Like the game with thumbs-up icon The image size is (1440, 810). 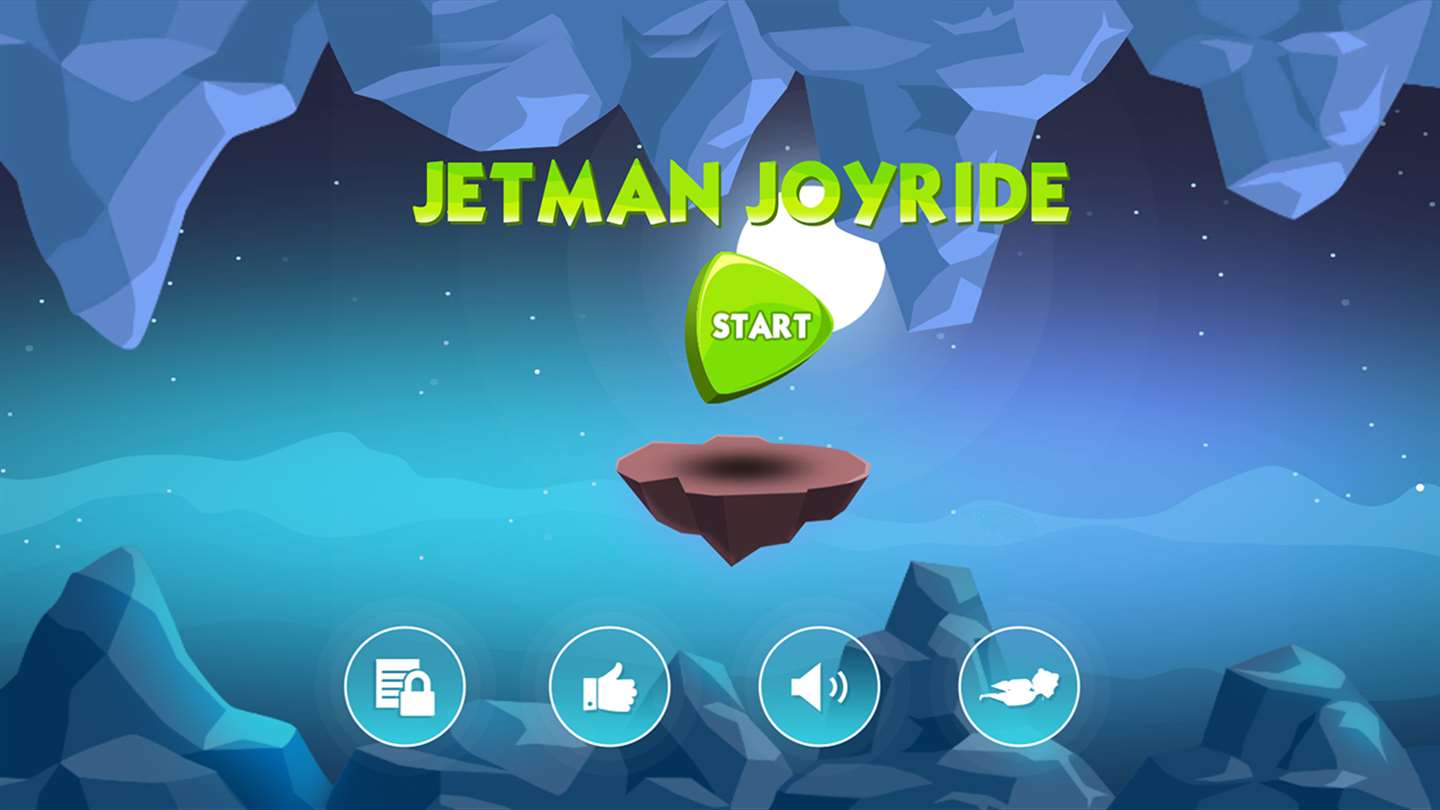pos(609,686)
